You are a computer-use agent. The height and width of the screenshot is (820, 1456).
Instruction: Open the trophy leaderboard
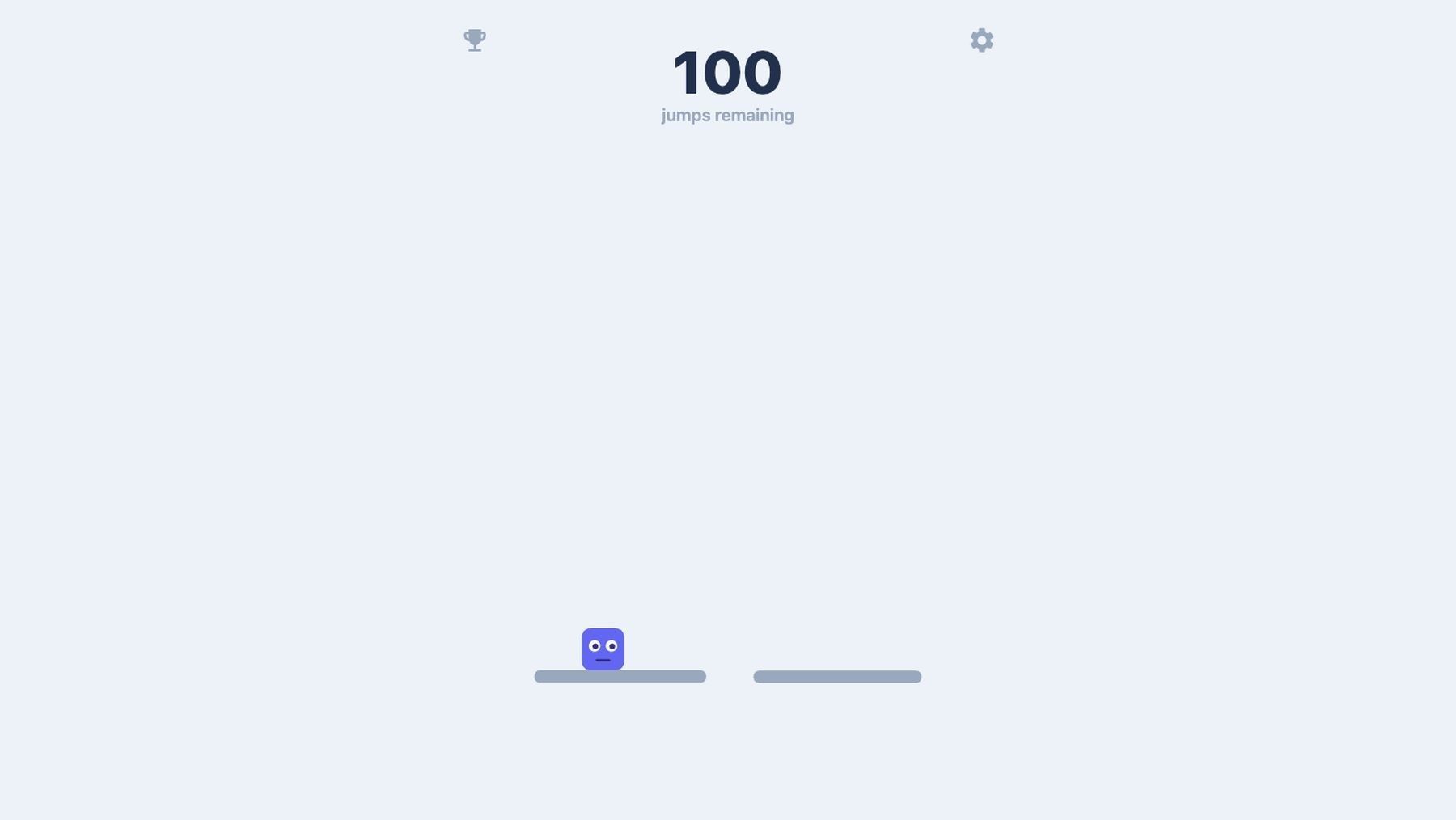pos(475,40)
